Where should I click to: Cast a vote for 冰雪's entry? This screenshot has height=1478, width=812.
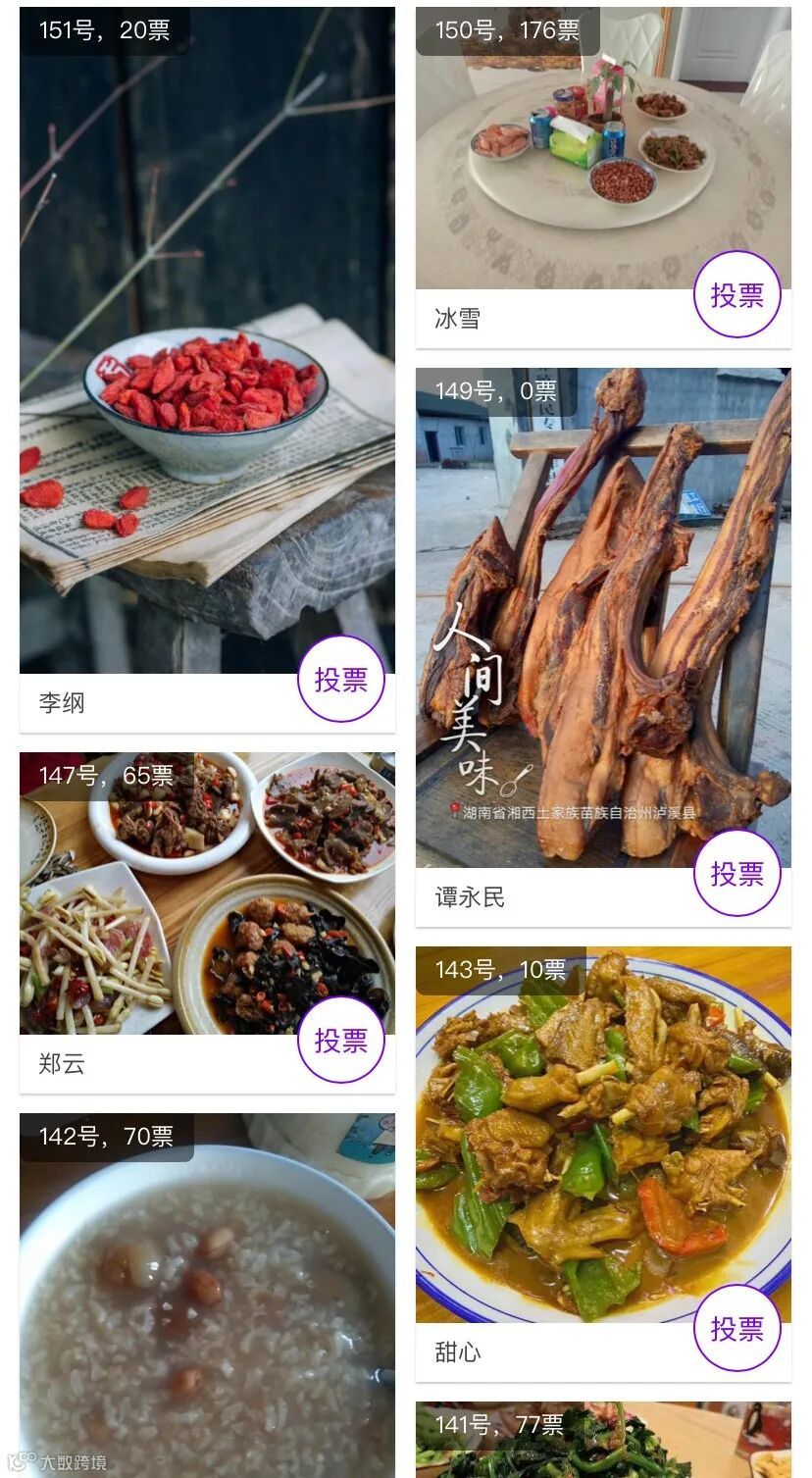coord(737,295)
